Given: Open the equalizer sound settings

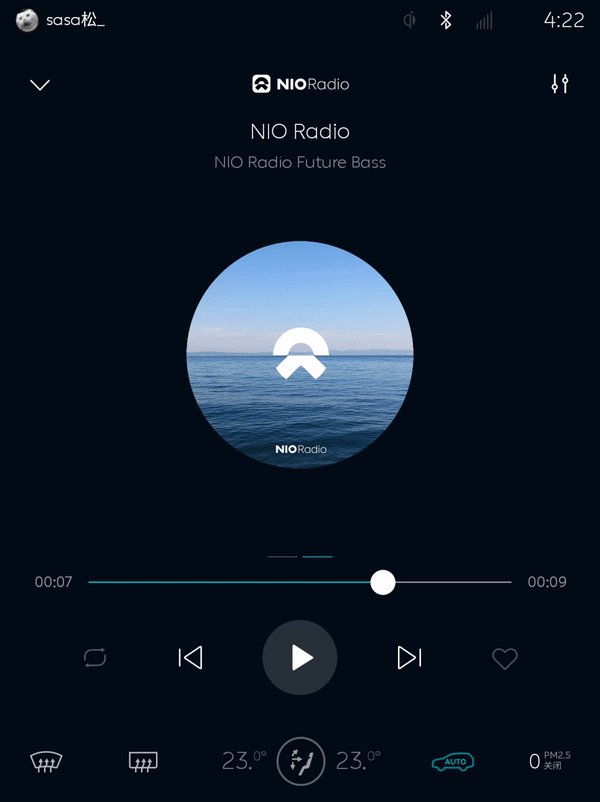Looking at the screenshot, I should [560, 84].
